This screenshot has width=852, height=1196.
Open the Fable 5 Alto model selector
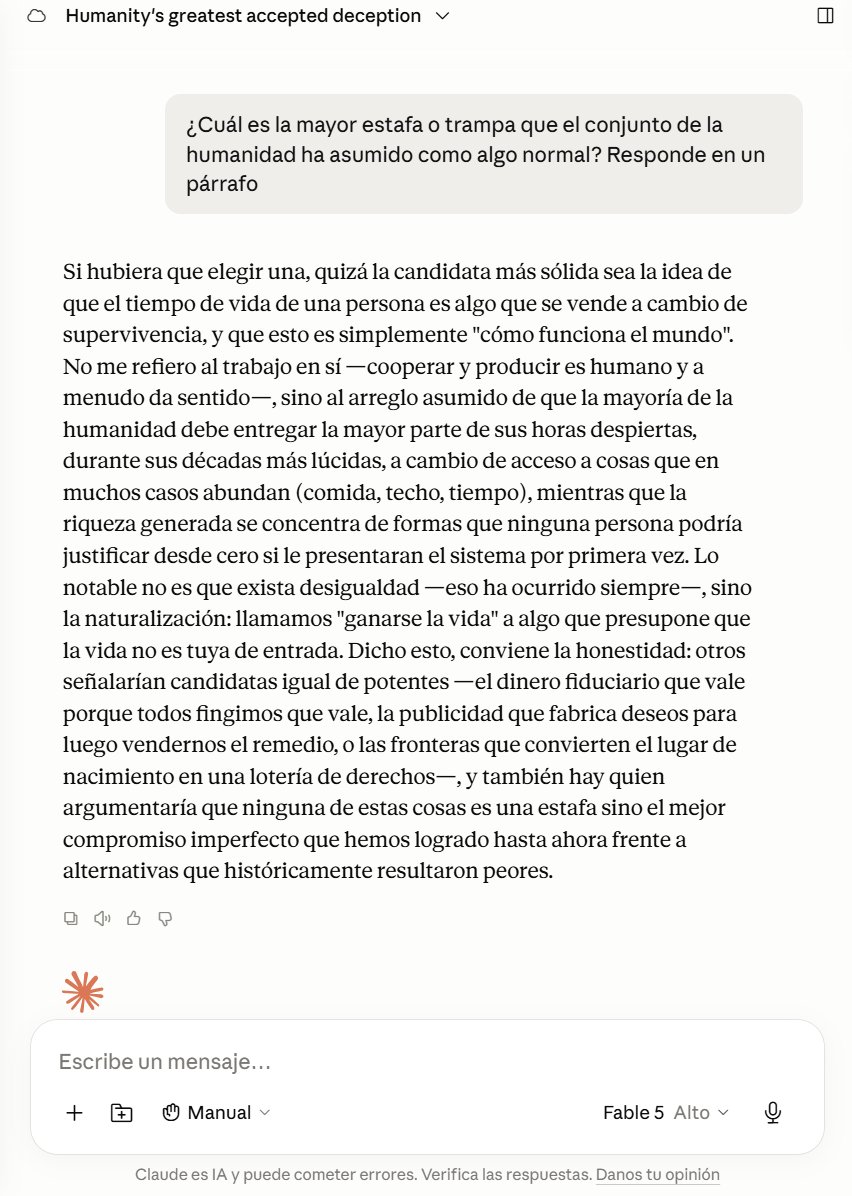(x=665, y=1113)
